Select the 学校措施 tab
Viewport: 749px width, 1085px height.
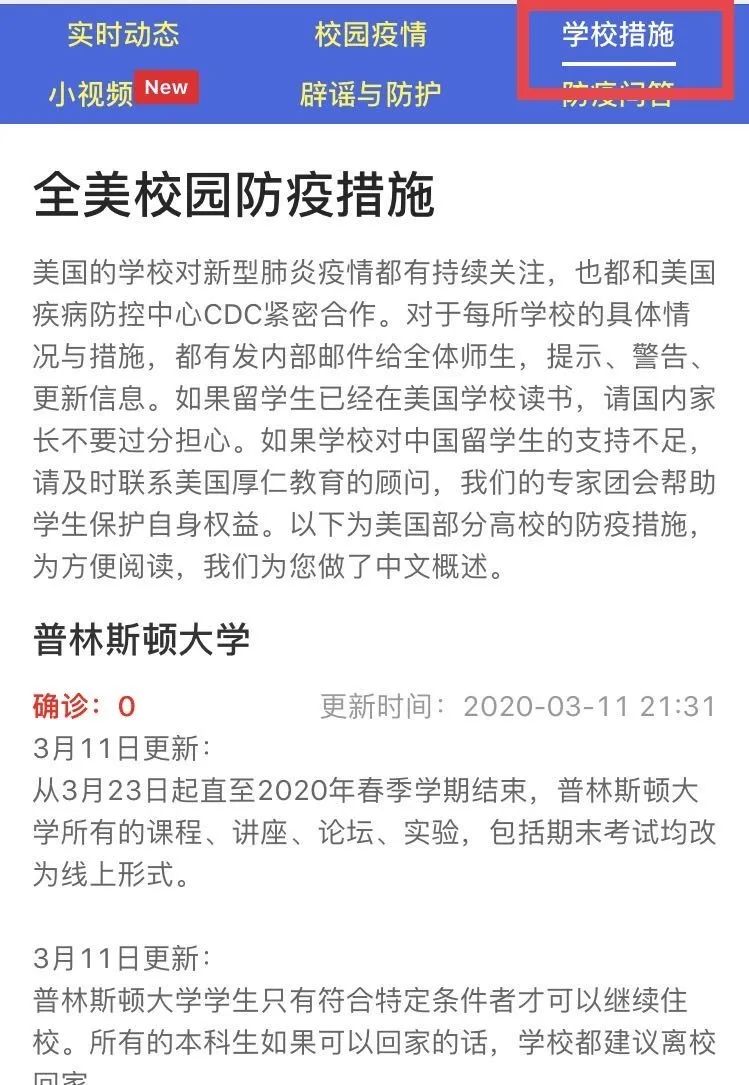coord(618,35)
